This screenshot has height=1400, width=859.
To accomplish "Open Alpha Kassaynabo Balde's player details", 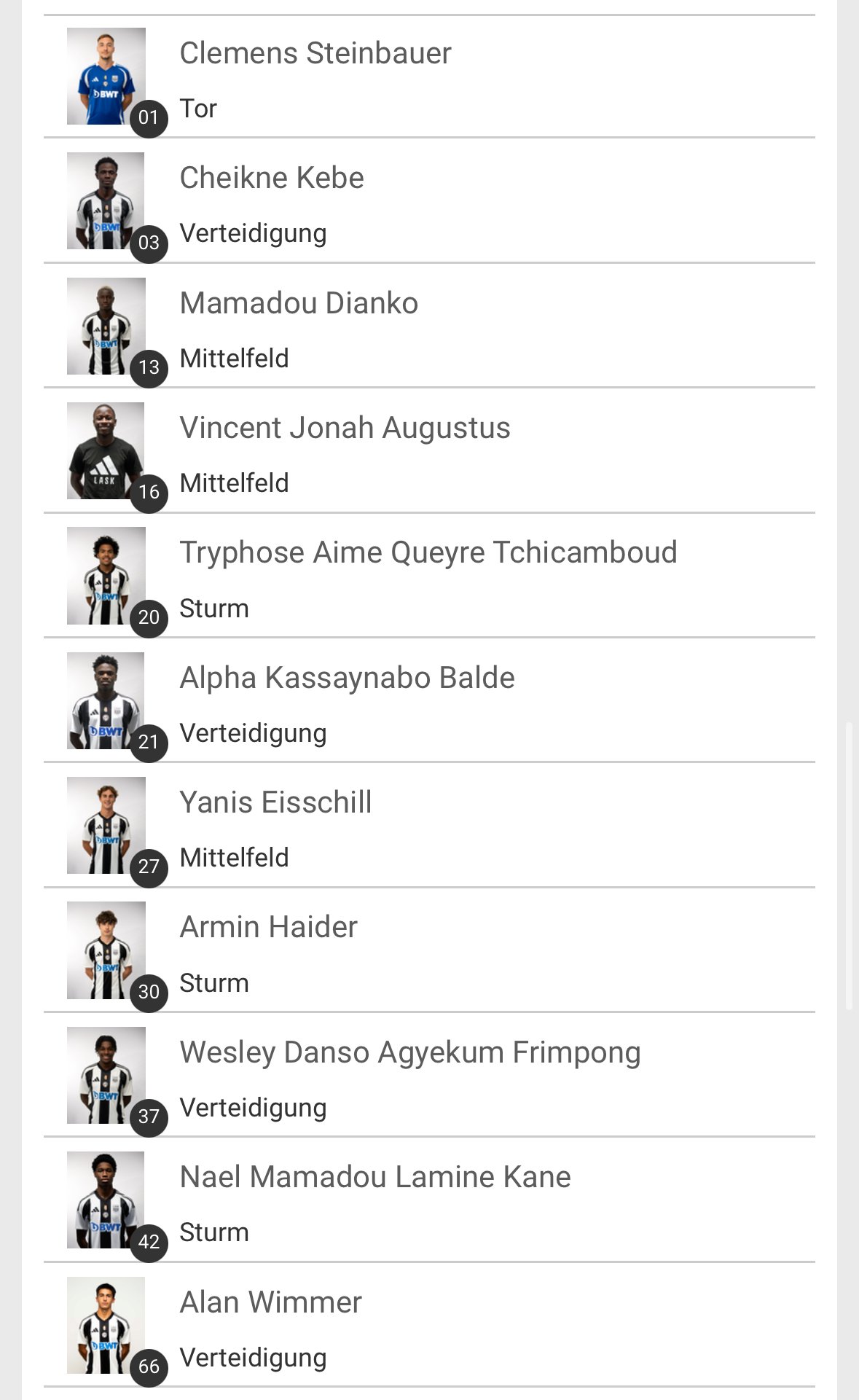I will click(429, 700).
